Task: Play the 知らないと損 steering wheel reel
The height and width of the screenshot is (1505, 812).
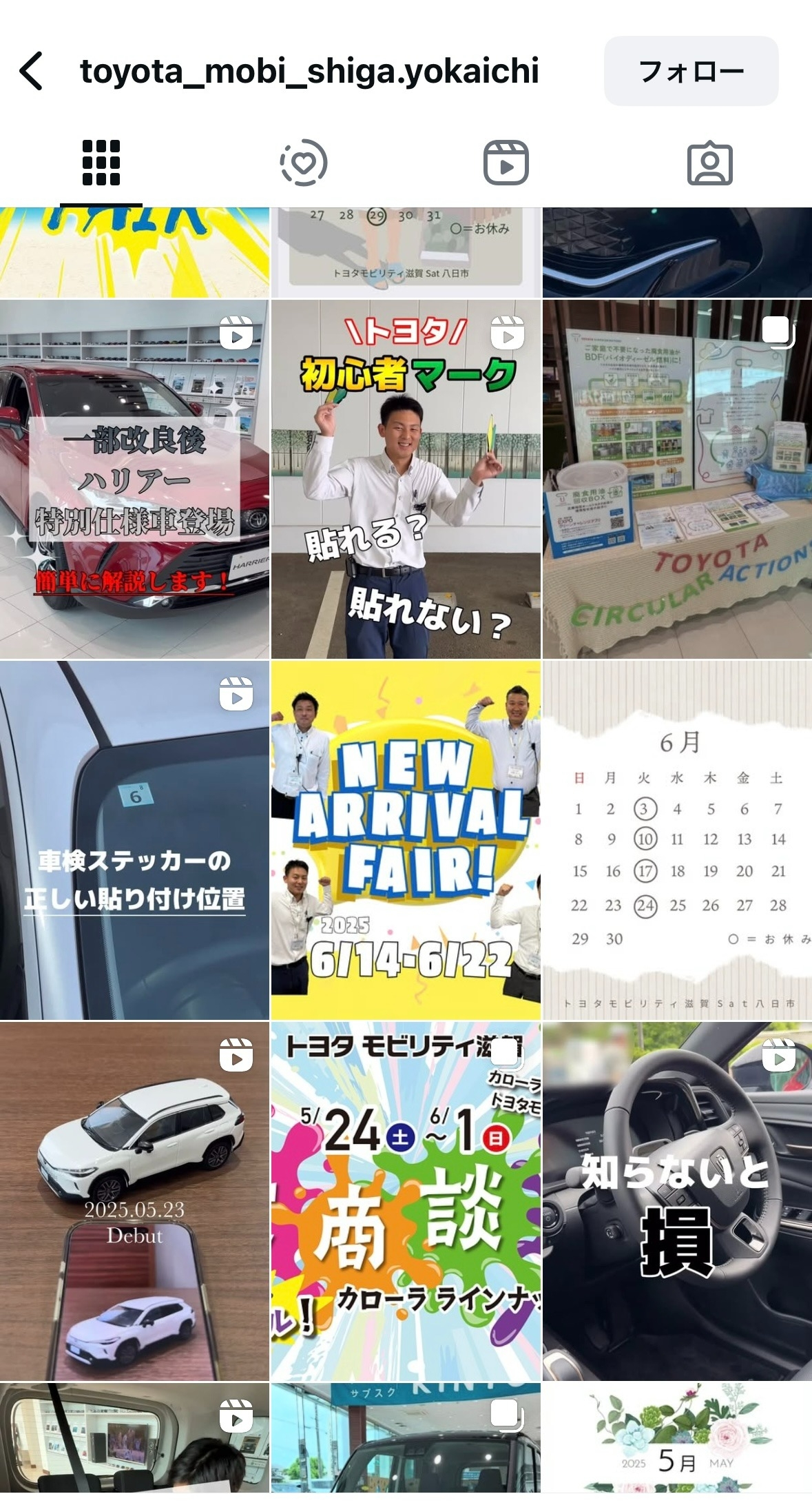Action: [677, 1201]
